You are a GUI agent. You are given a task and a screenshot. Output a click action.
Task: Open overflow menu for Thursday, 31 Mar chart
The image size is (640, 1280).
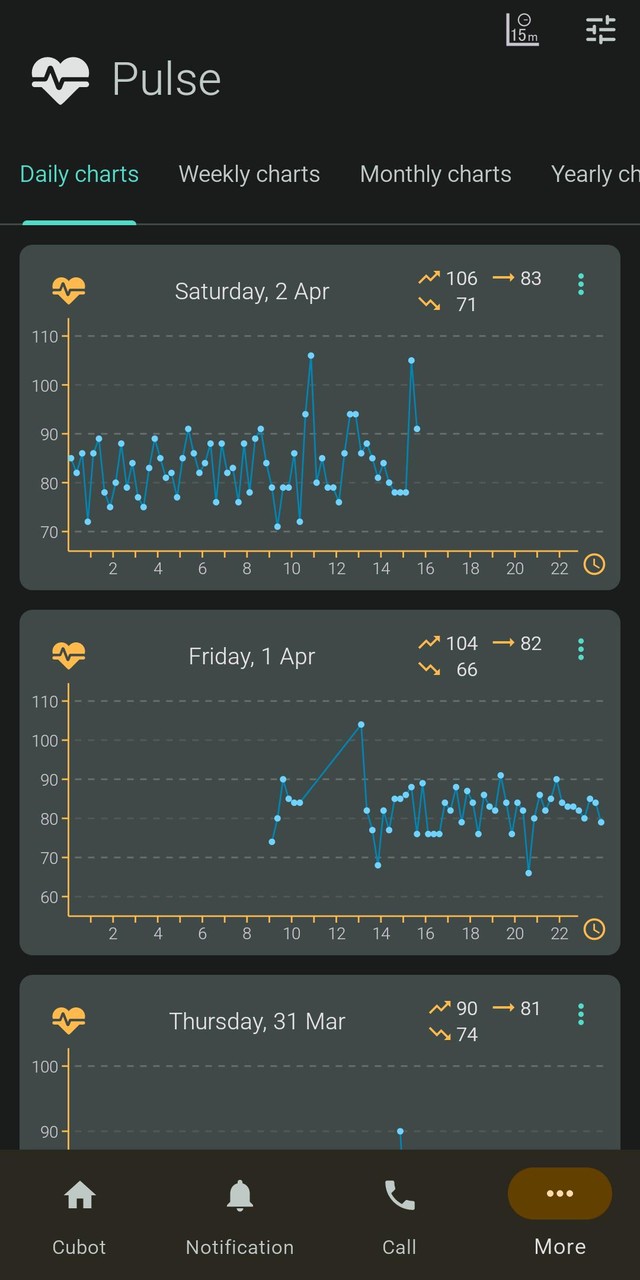[581, 1015]
